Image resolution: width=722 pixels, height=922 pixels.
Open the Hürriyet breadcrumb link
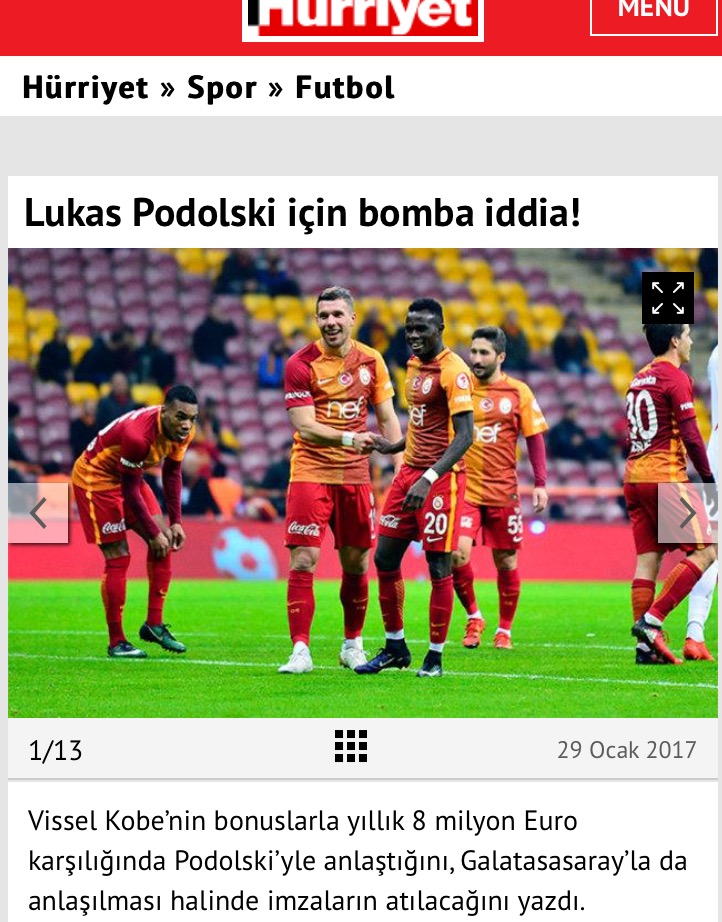[x=85, y=88]
